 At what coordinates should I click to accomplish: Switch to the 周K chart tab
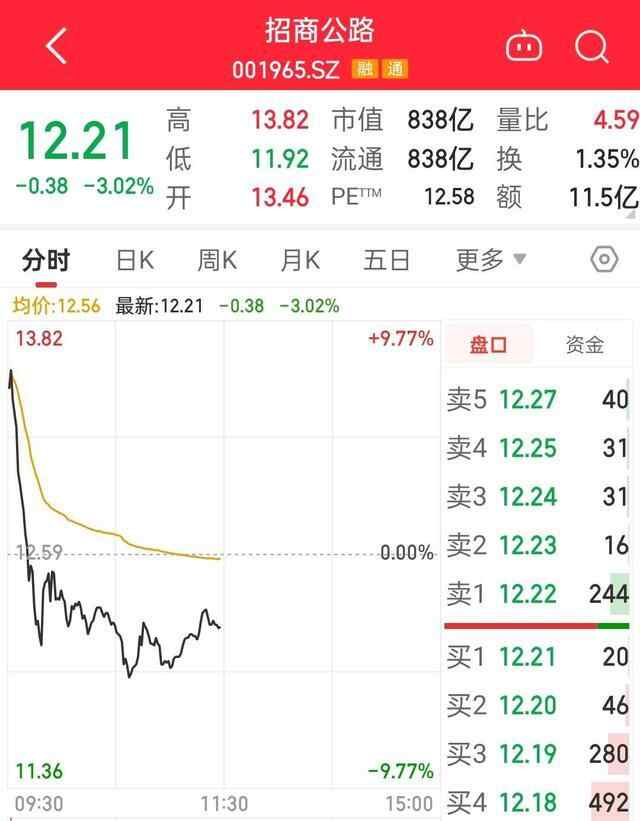pos(217,261)
